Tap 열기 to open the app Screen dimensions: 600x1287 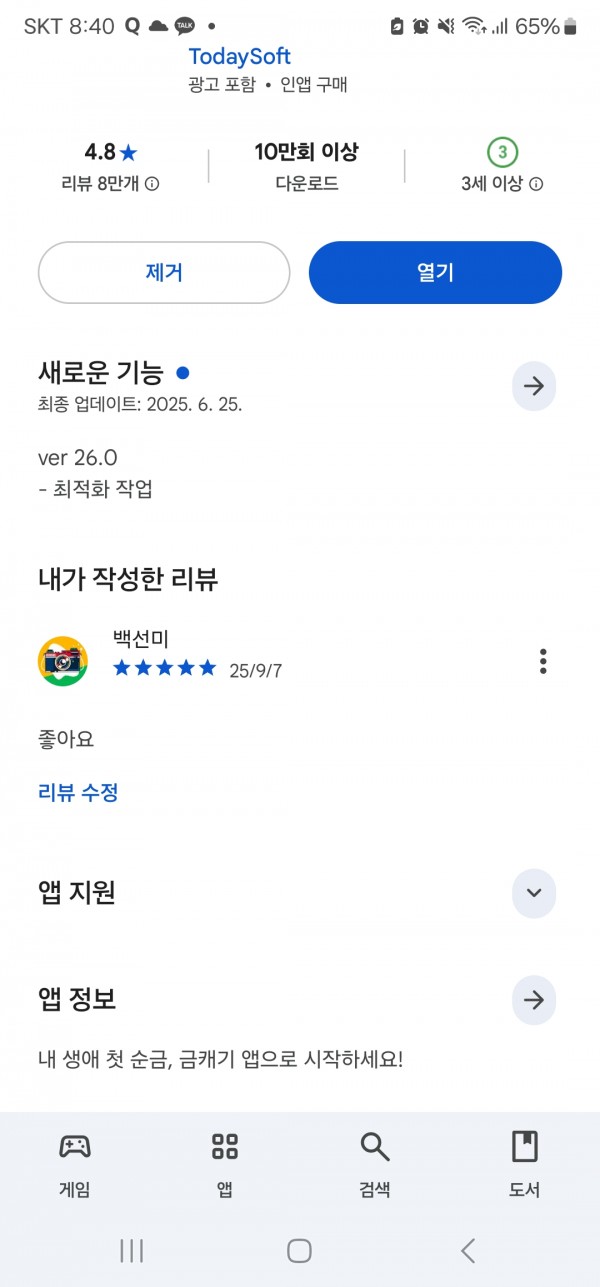pos(435,272)
